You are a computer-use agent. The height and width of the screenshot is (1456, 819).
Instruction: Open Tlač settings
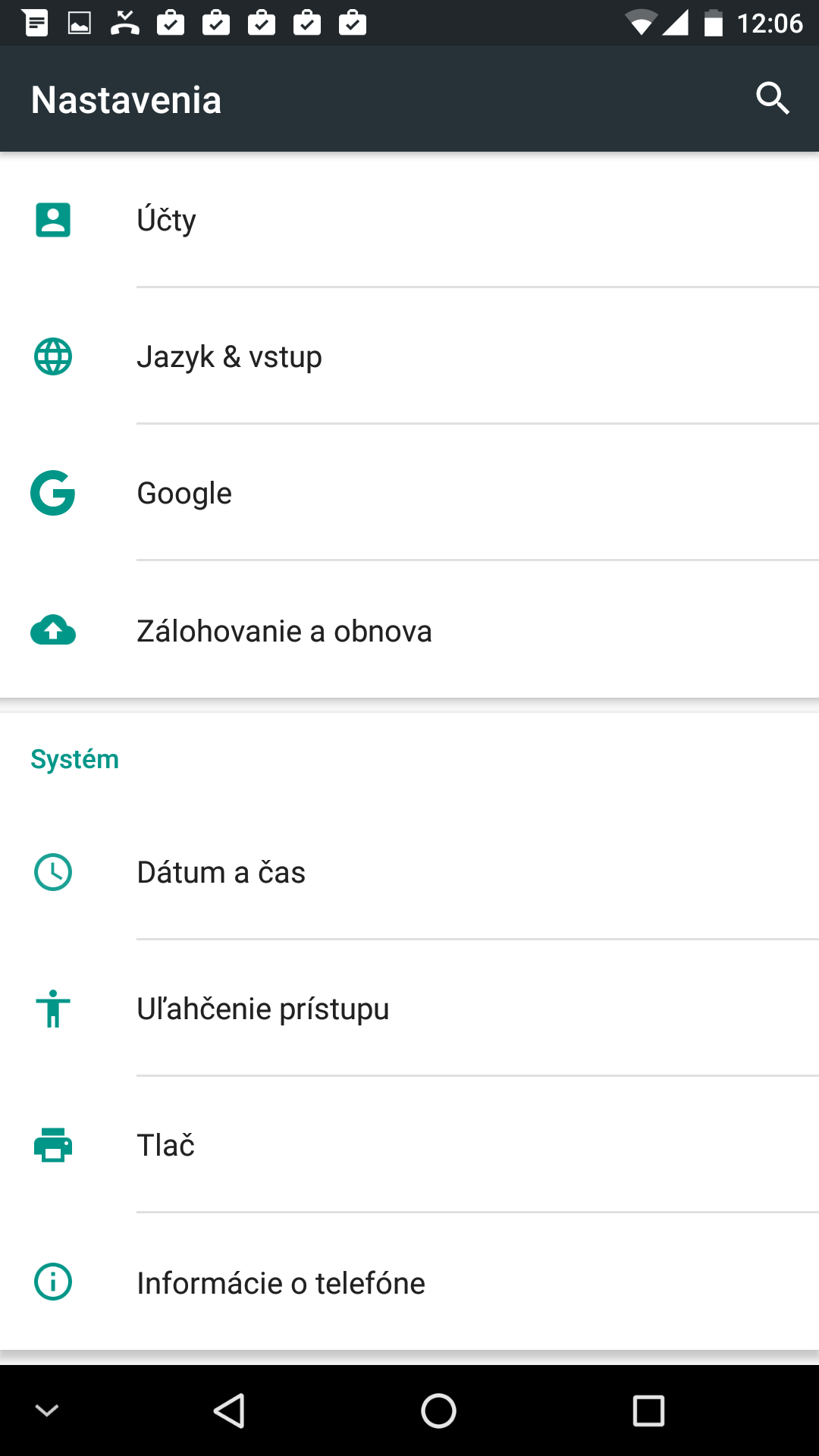click(409, 1145)
